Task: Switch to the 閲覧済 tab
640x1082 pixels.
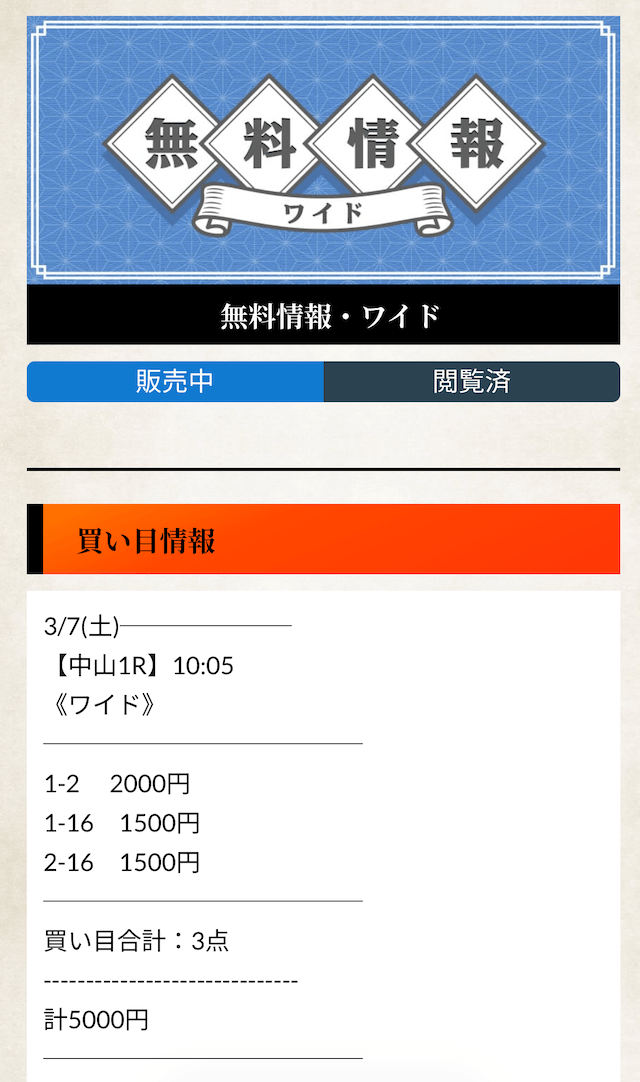Action: point(471,382)
